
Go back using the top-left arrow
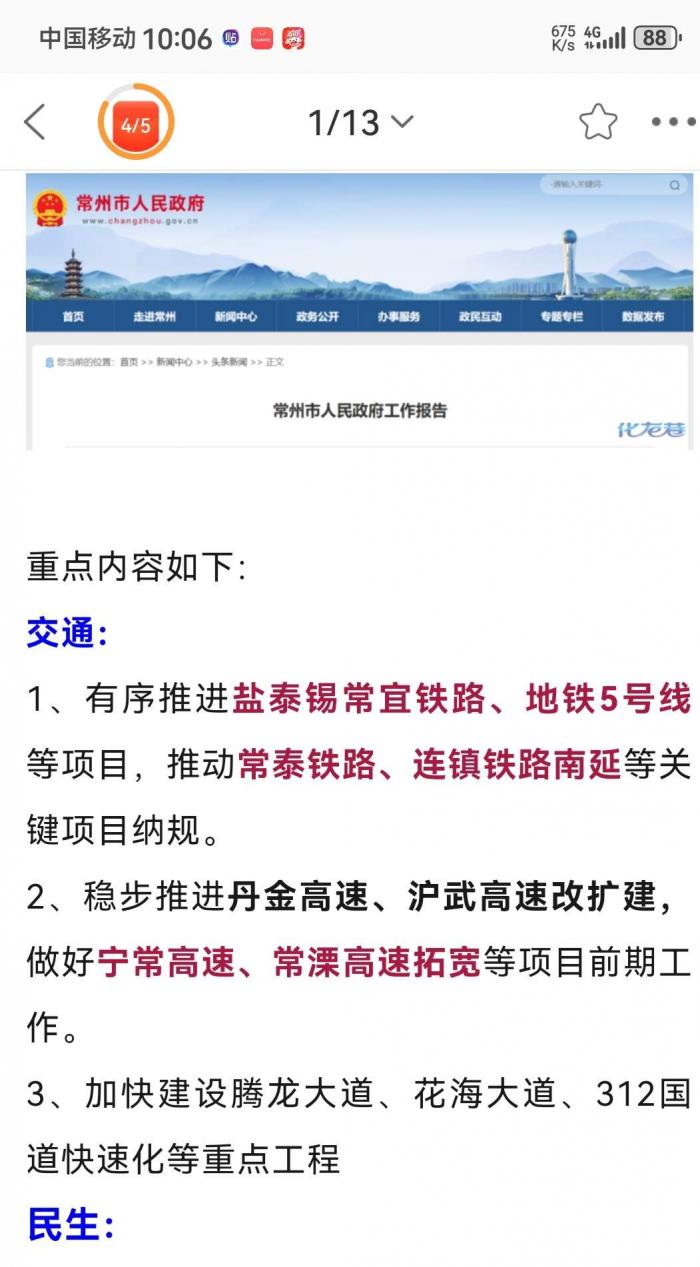(35, 123)
